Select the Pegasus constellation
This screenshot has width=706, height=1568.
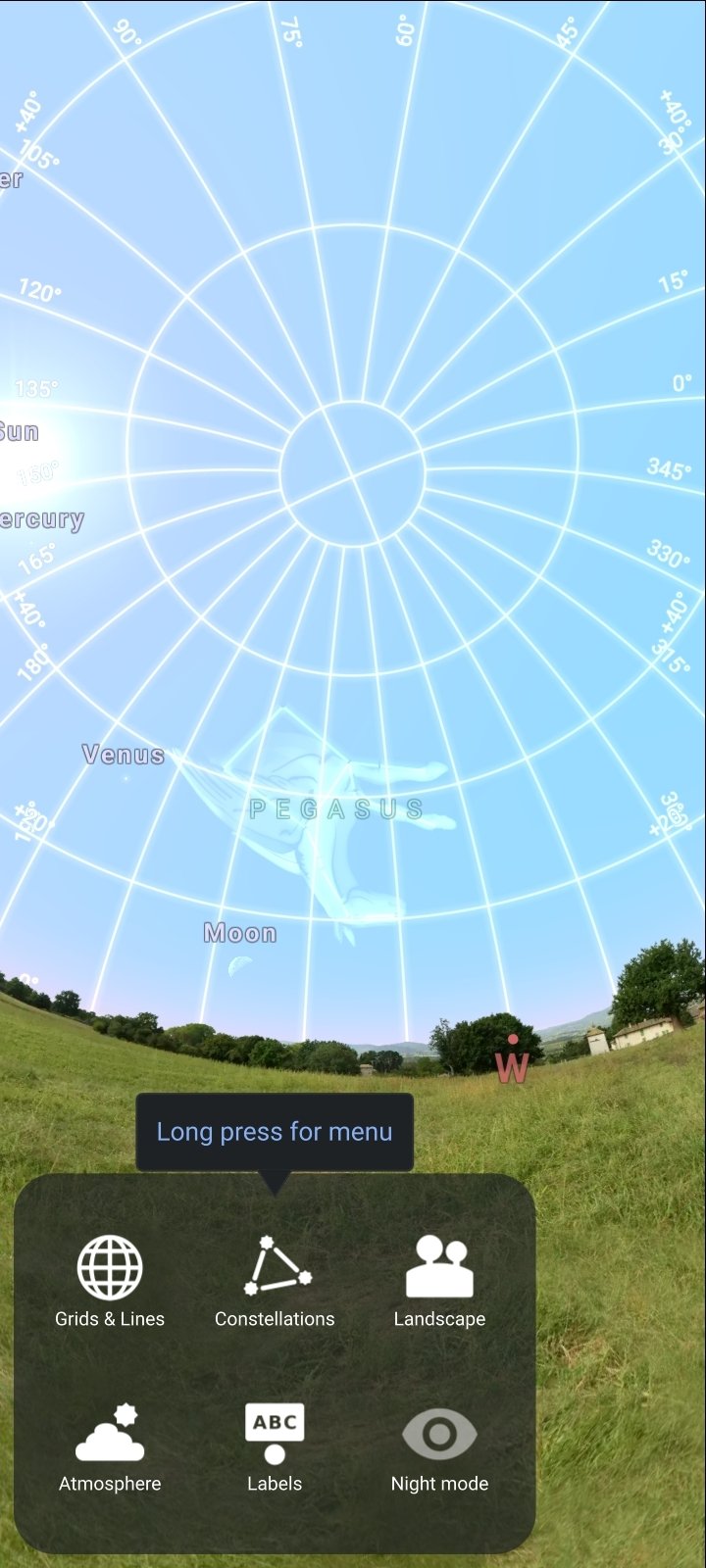[336, 809]
